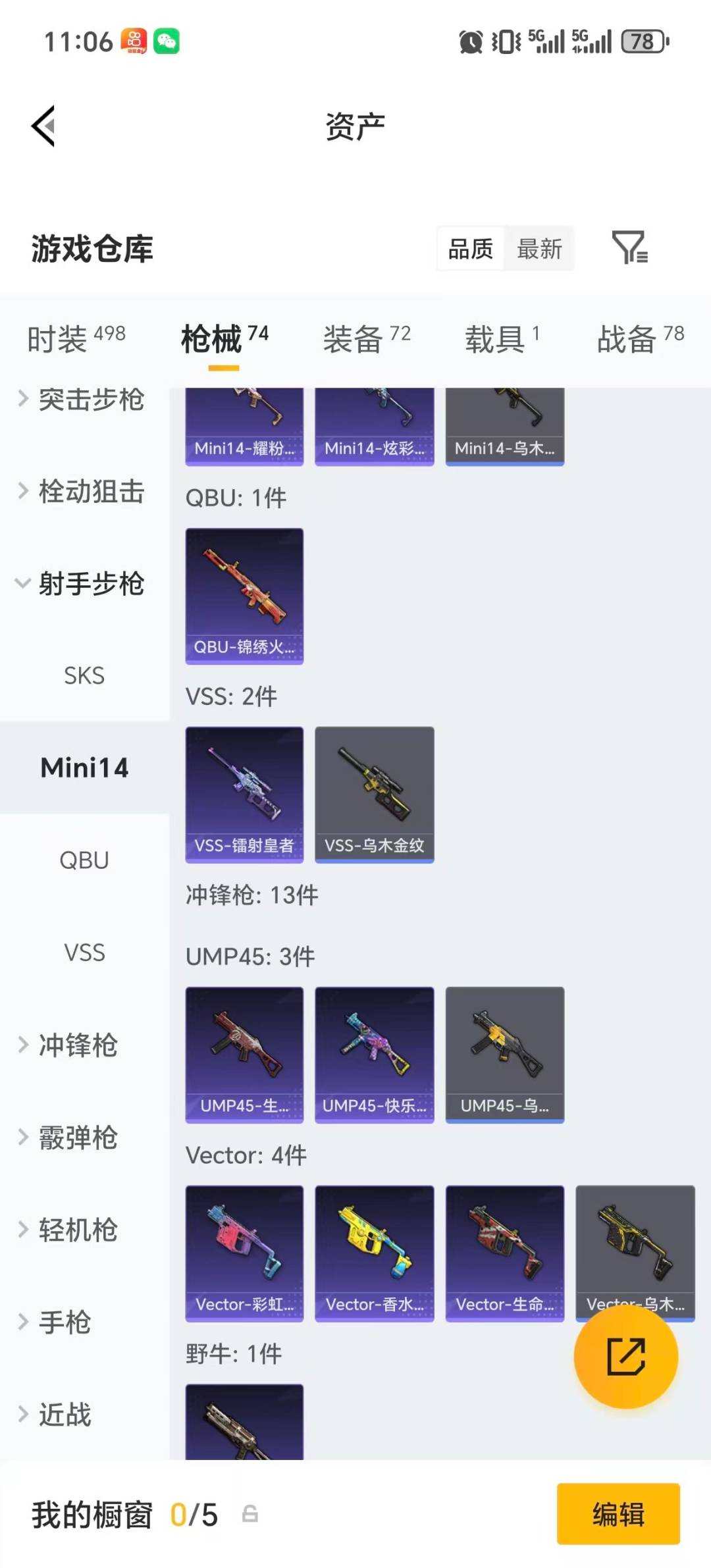Tap the Kuaishou icon in the status bar
The image size is (711, 1568).
point(134,41)
